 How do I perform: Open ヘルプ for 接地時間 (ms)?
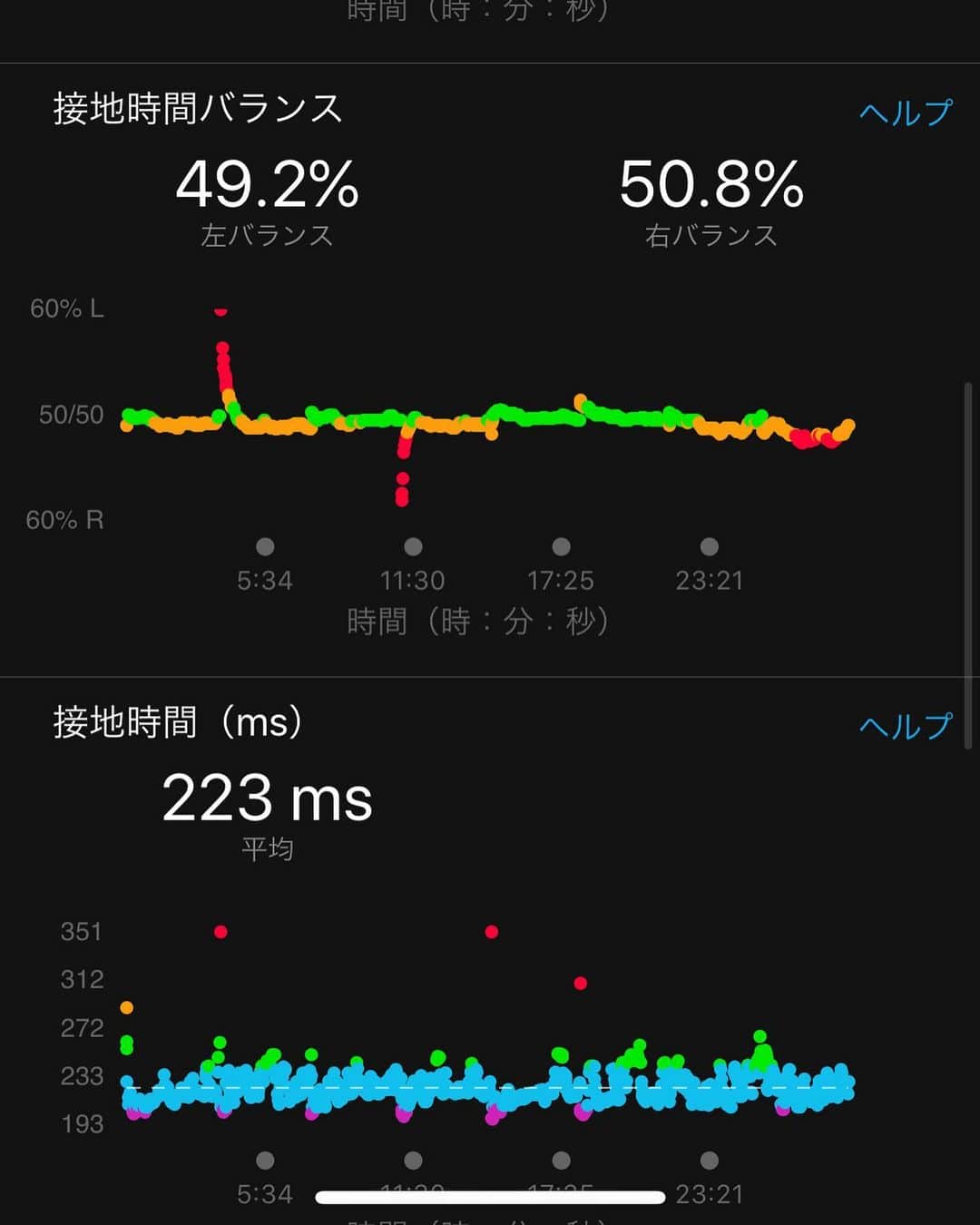click(x=905, y=726)
